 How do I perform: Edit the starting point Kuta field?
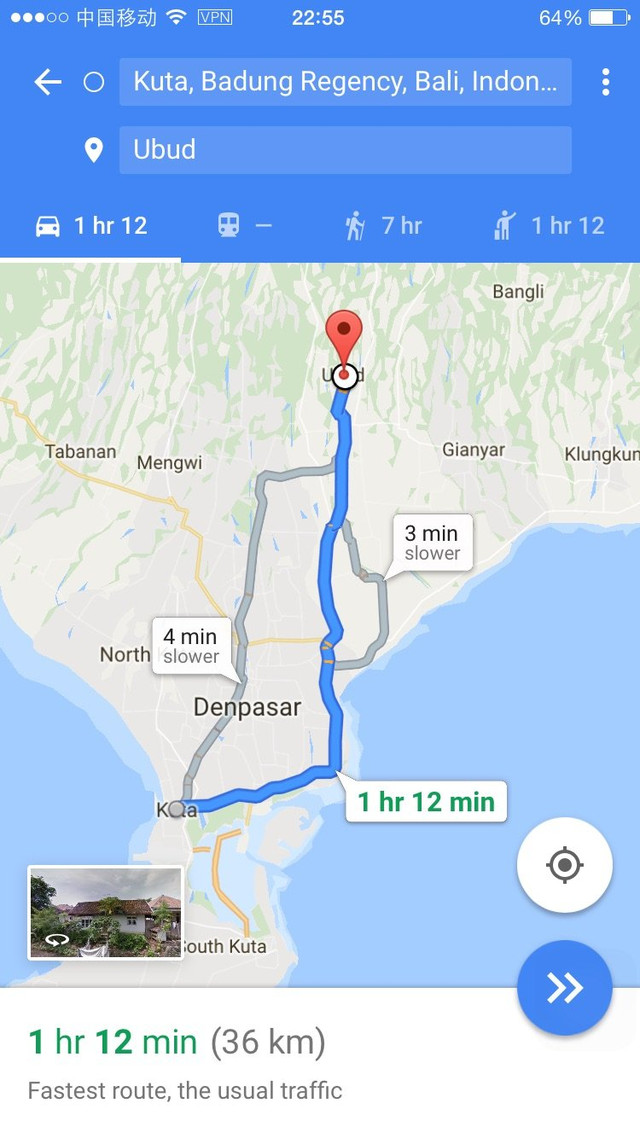click(345, 82)
